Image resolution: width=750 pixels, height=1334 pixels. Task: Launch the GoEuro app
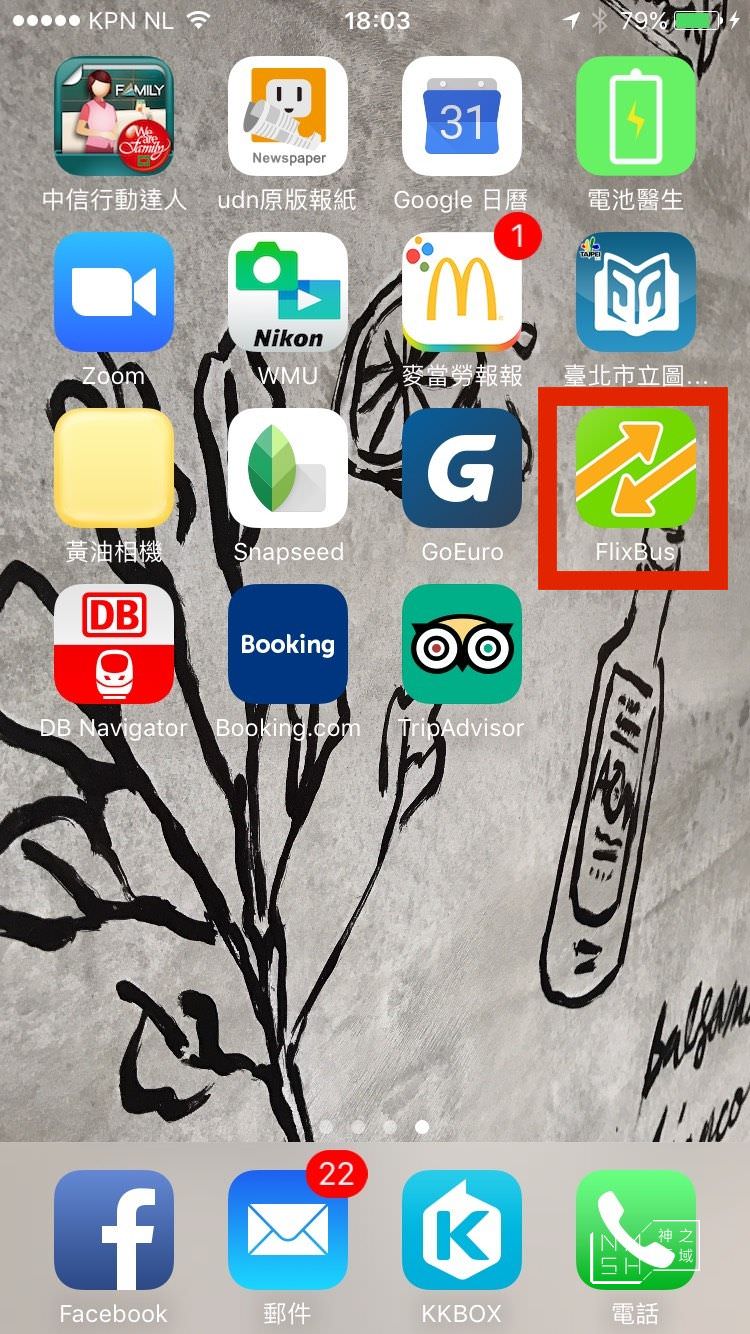pyautogui.click(x=461, y=468)
